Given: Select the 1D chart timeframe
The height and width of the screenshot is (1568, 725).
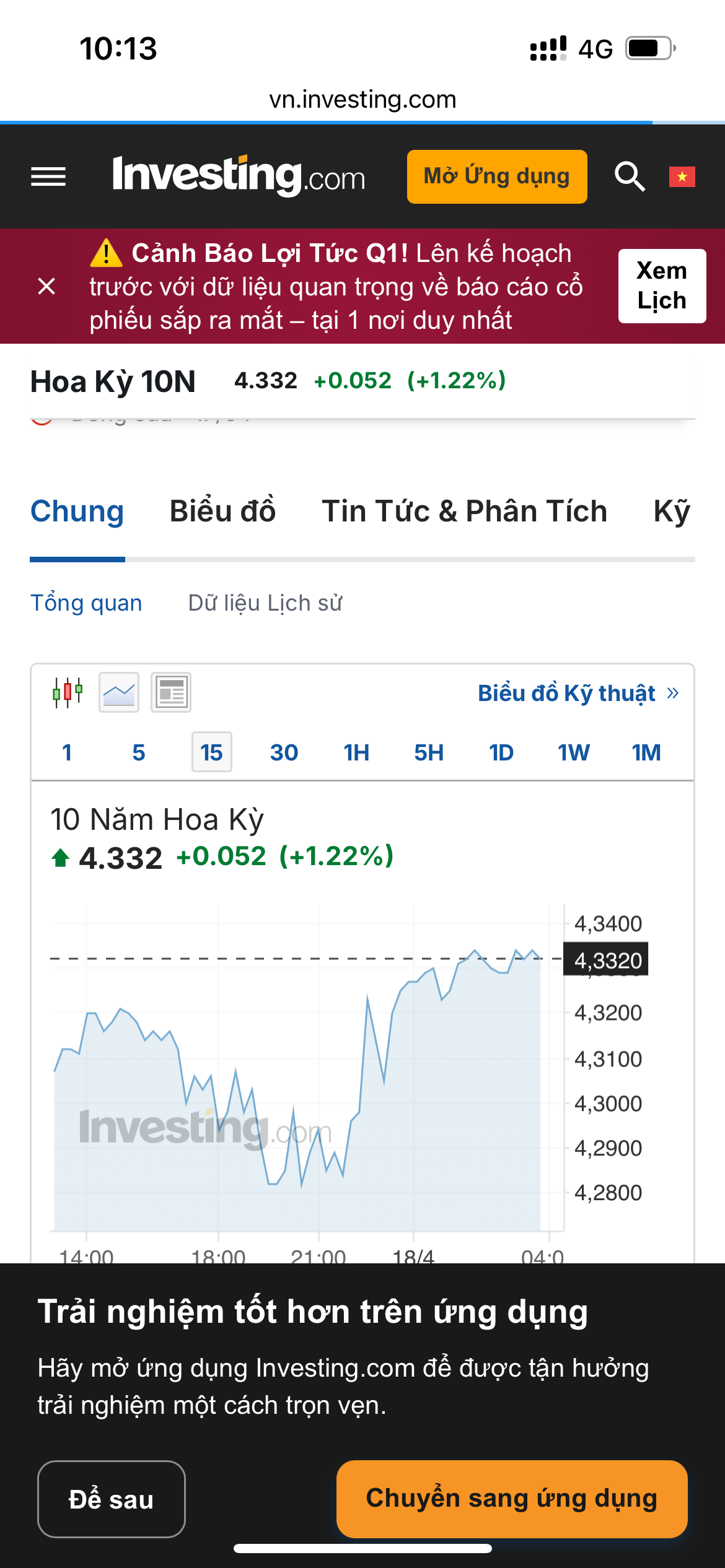Looking at the screenshot, I should (x=501, y=752).
